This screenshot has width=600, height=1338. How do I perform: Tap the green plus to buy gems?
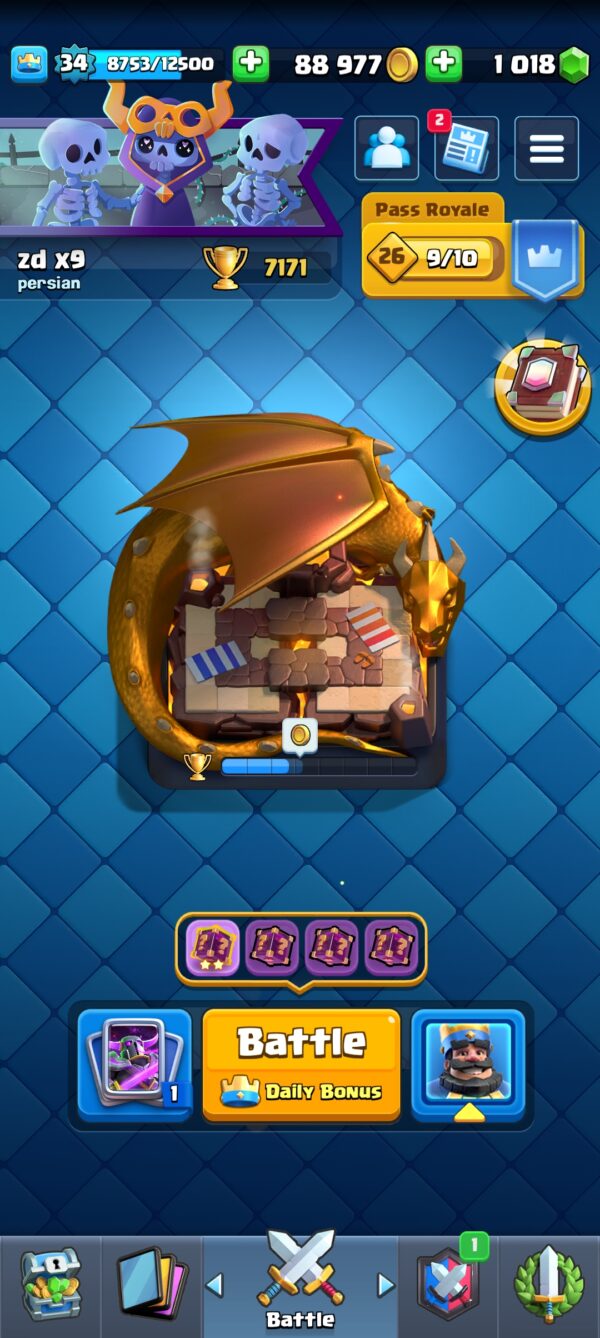(x=443, y=64)
